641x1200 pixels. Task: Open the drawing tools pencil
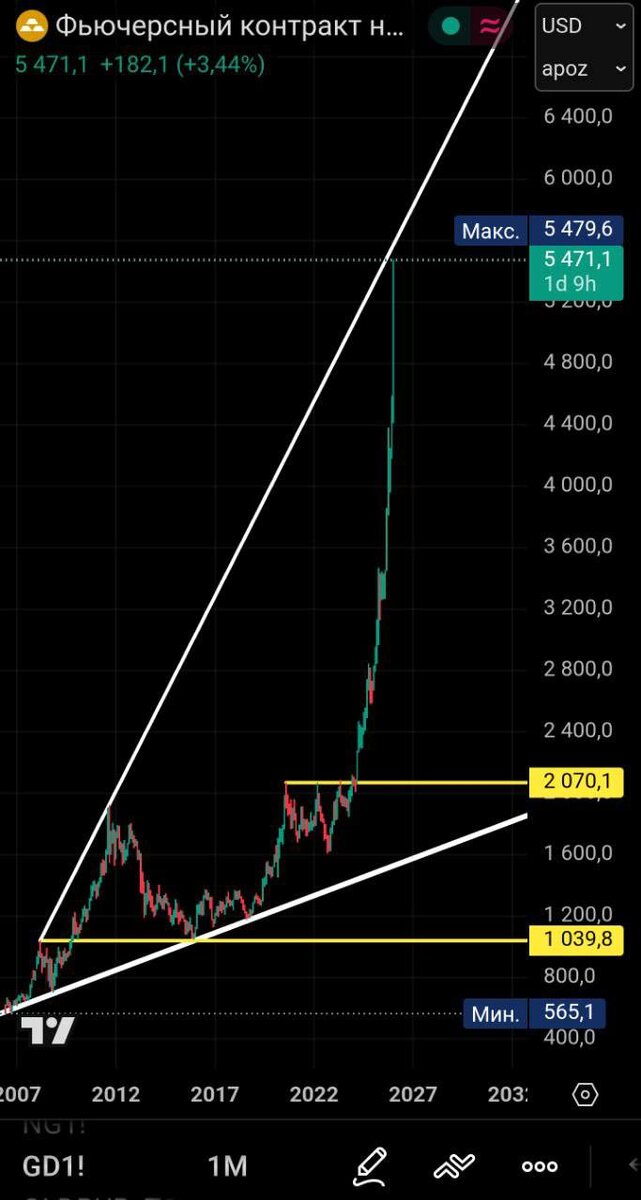pos(370,1164)
